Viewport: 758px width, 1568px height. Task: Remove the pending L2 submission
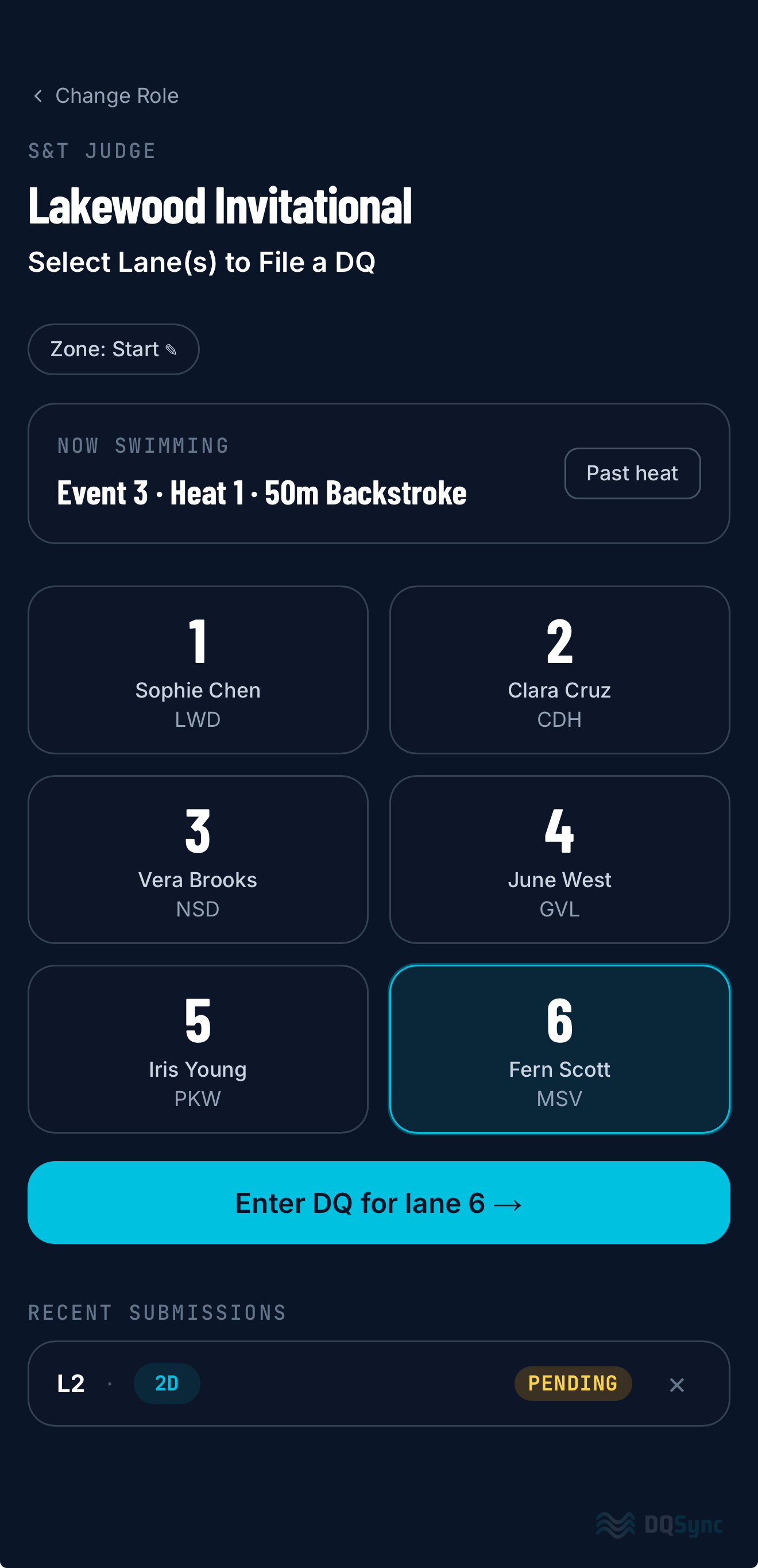click(676, 1384)
